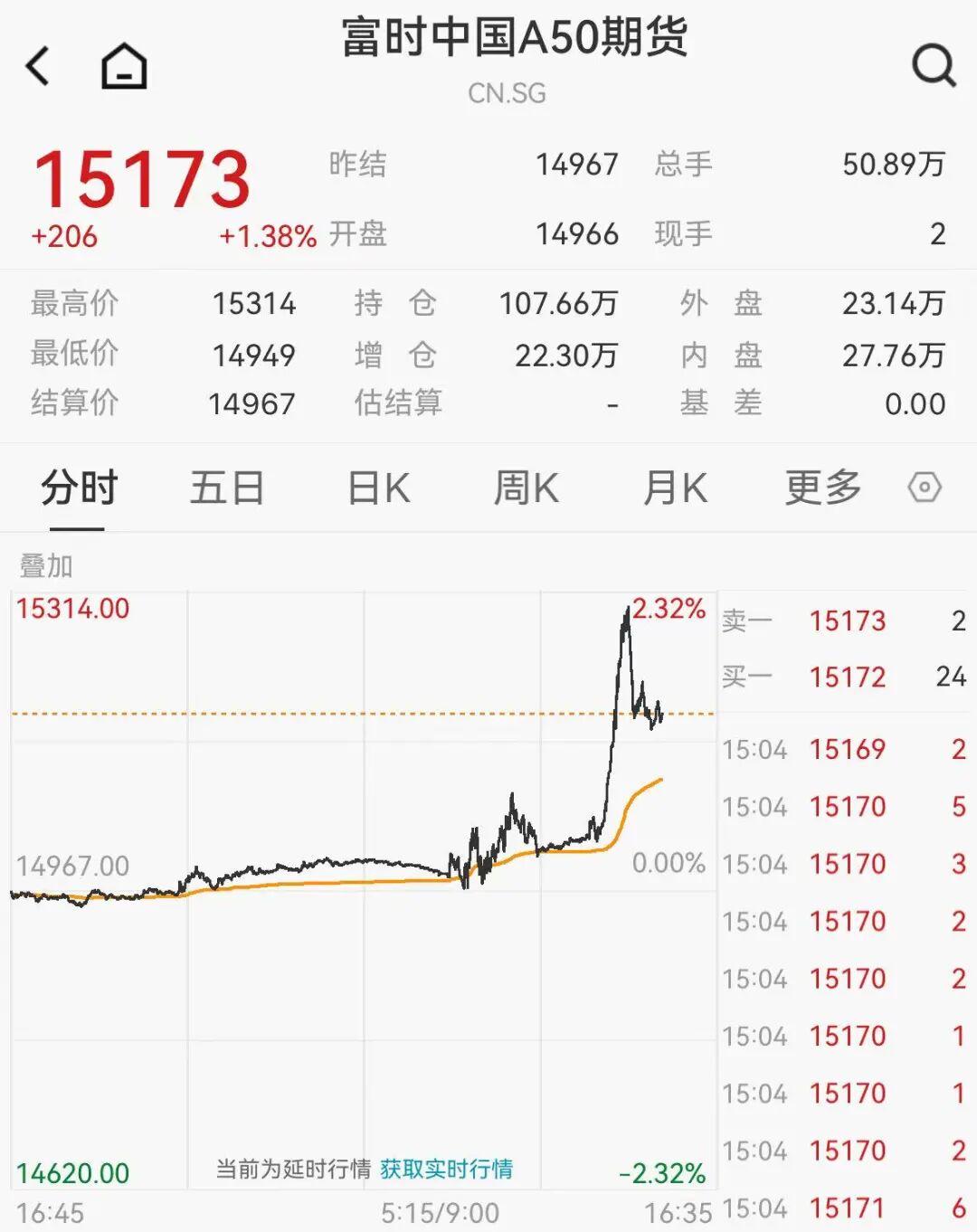Screen dimensions: 977x1232
Task: Tap the 获取实时行情 link
Action: coord(446,1169)
